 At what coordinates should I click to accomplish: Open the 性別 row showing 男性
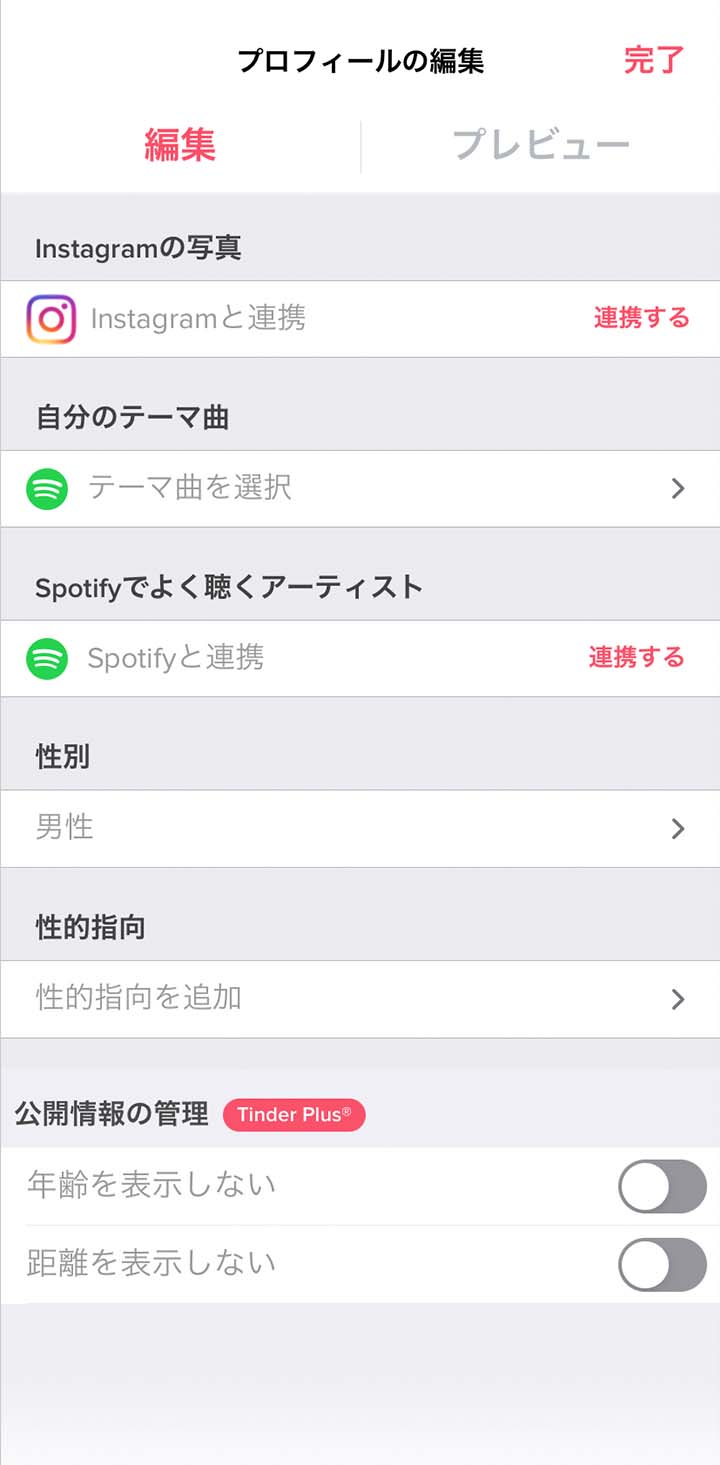click(x=360, y=828)
